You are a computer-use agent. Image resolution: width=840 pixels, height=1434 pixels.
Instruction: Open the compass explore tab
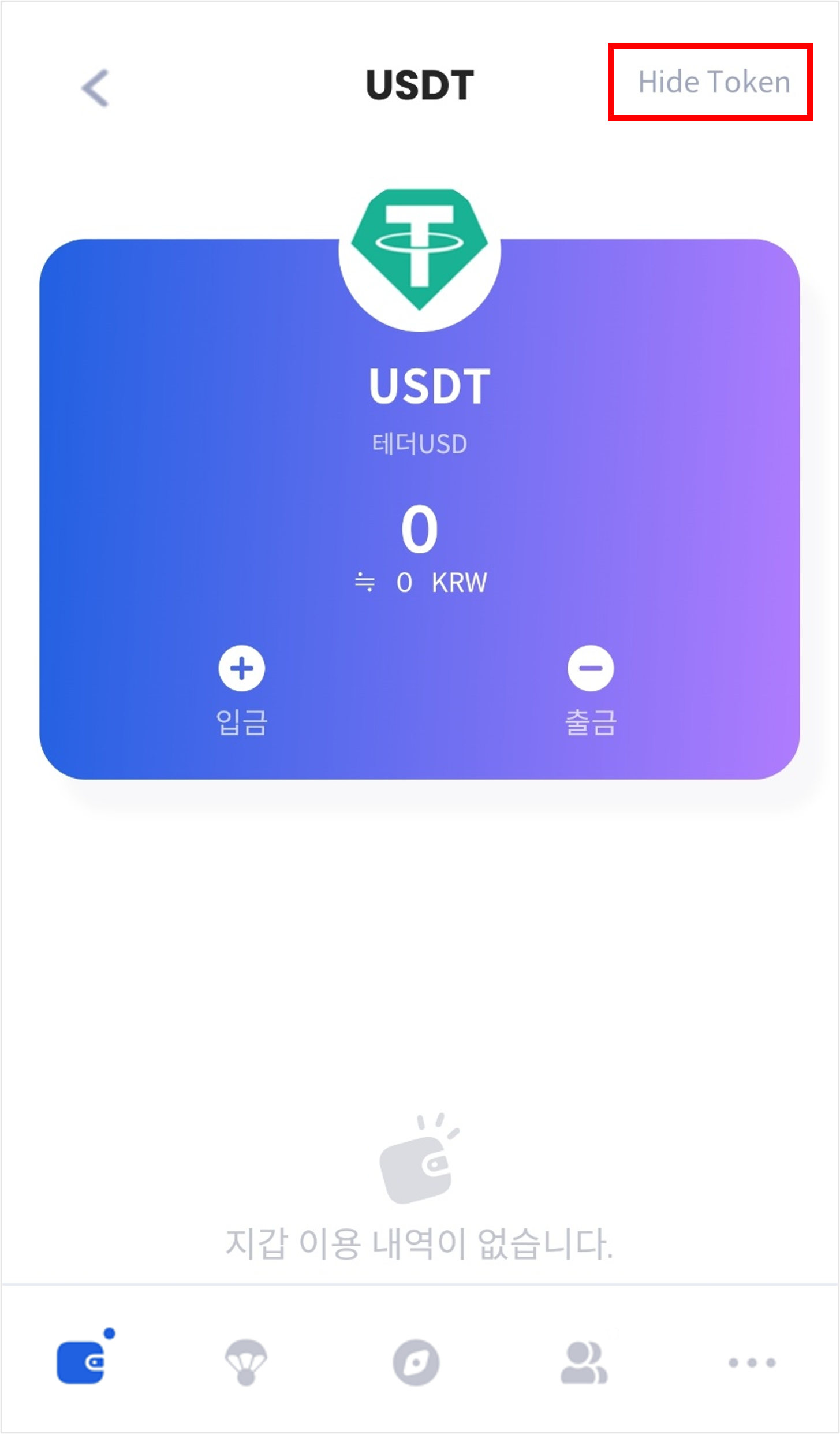[x=416, y=1362]
